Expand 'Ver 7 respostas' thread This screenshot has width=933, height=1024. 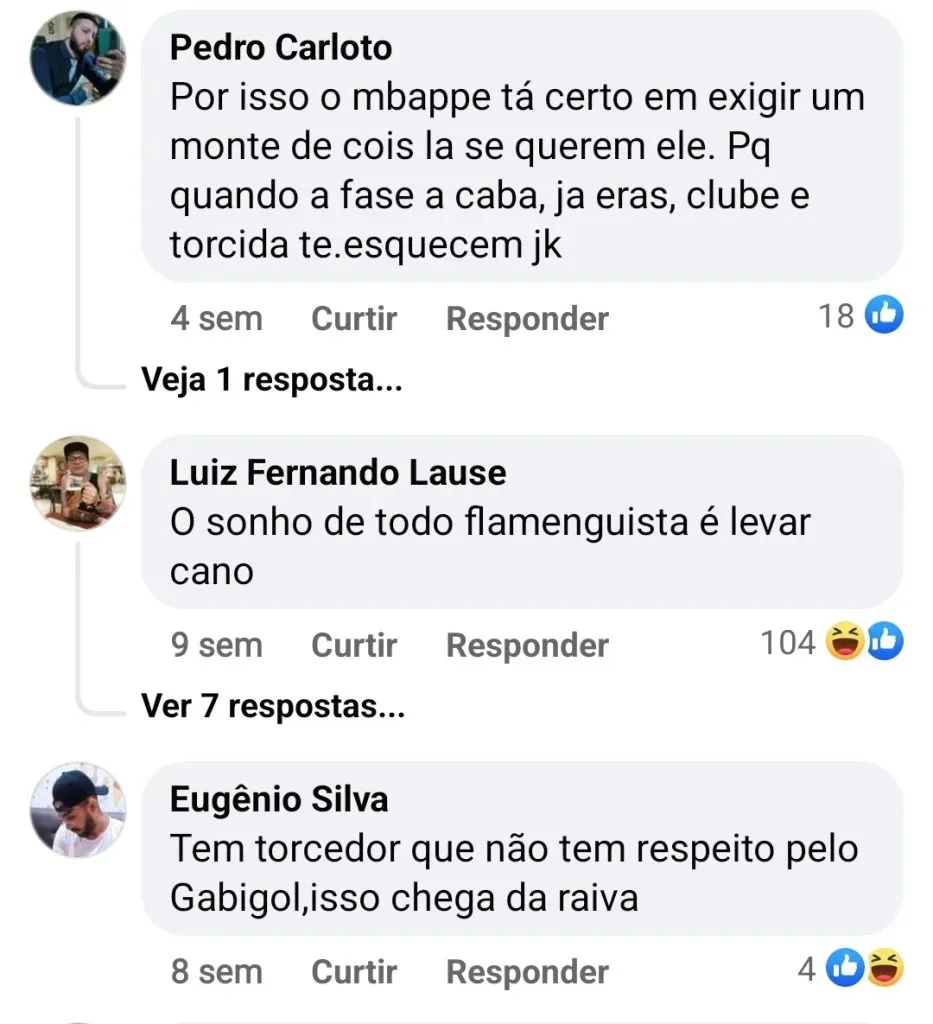coord(273,707)
